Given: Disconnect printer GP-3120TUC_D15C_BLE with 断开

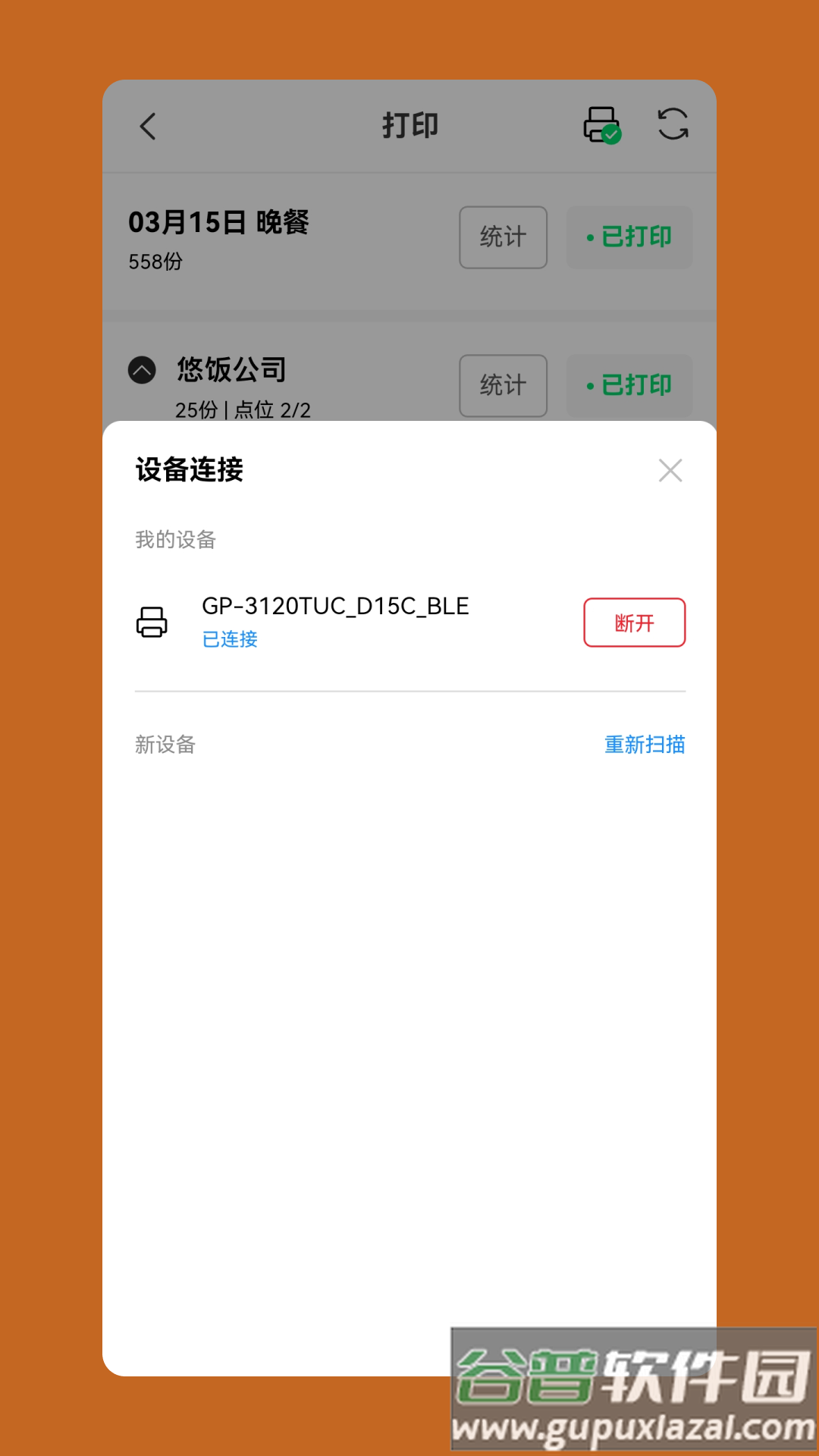Looking at the screenshot, I should pyautogui.click(x=634, y=623).
